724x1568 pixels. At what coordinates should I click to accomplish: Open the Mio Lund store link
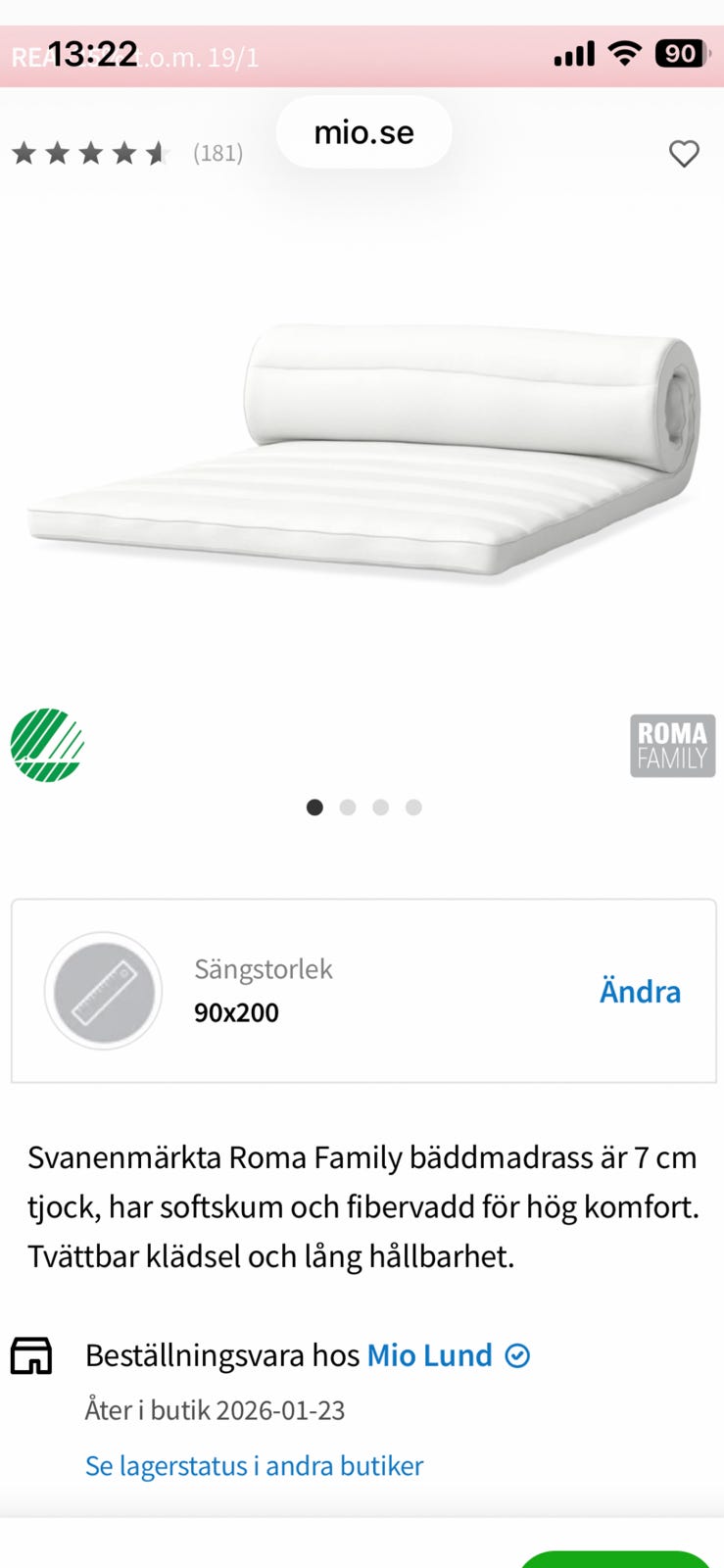pyautogui.click(x=429, y=1355)
